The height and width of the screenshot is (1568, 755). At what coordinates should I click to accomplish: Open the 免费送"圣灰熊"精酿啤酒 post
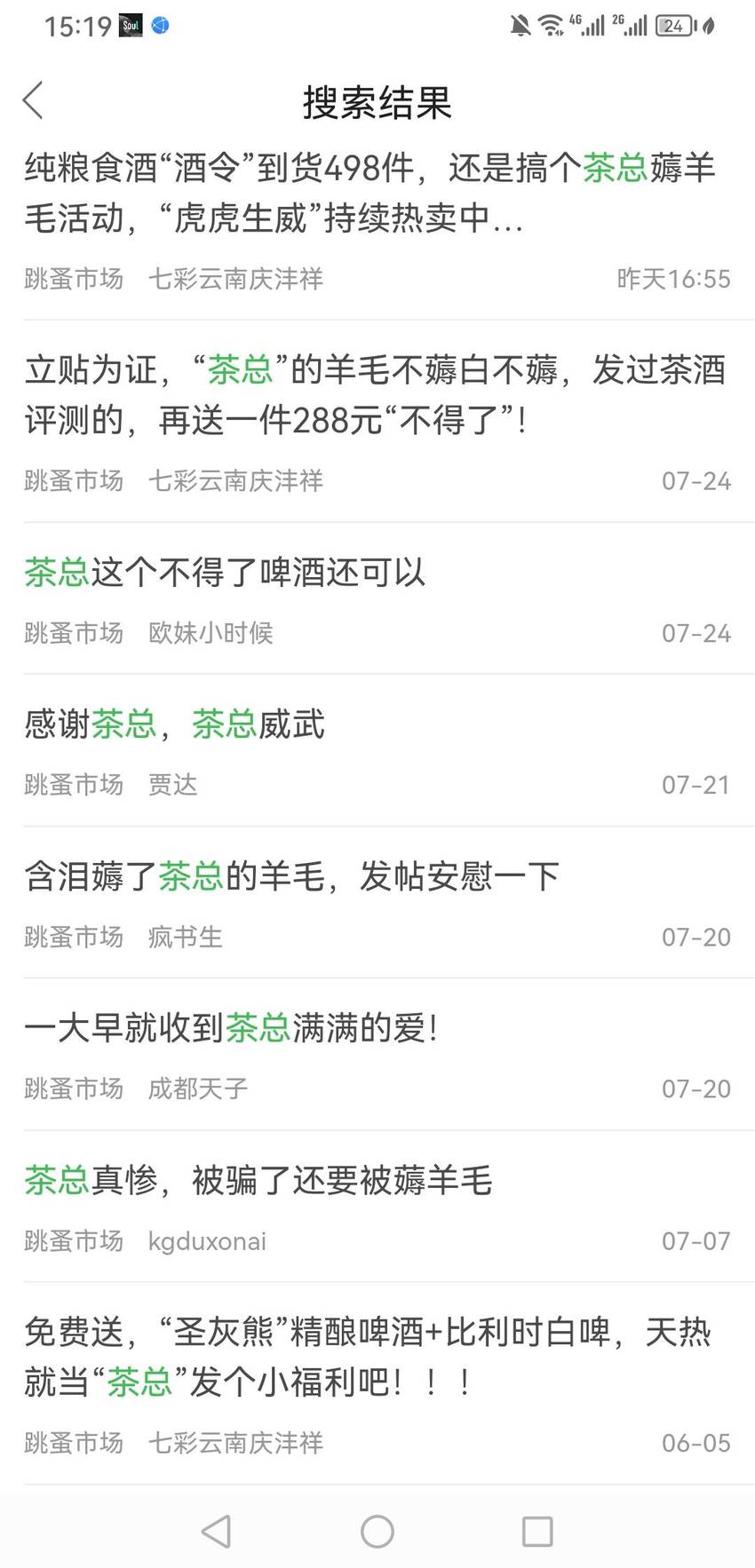point(377,1383)
